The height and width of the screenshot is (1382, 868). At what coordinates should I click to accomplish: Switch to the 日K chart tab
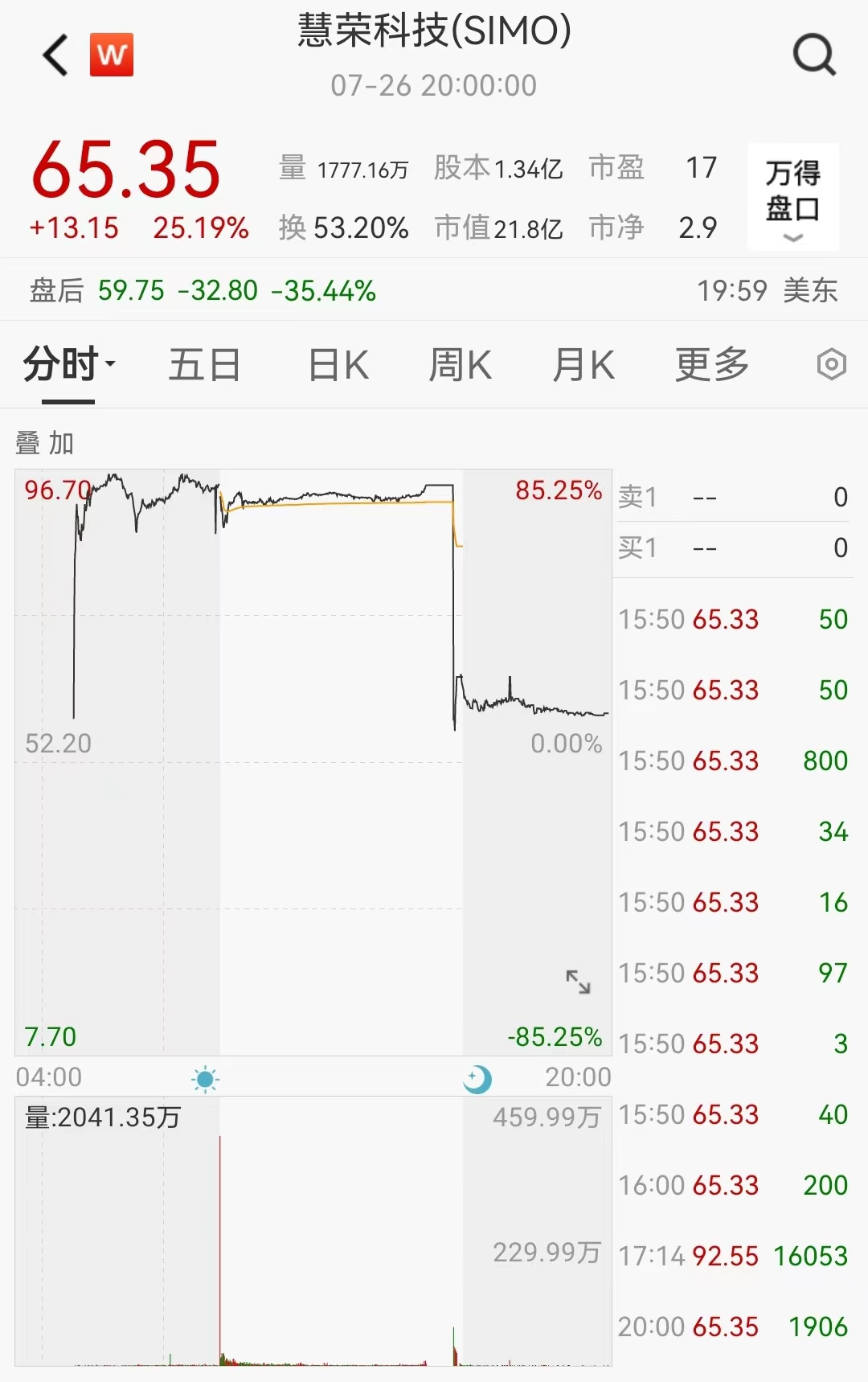click(338, 365)
